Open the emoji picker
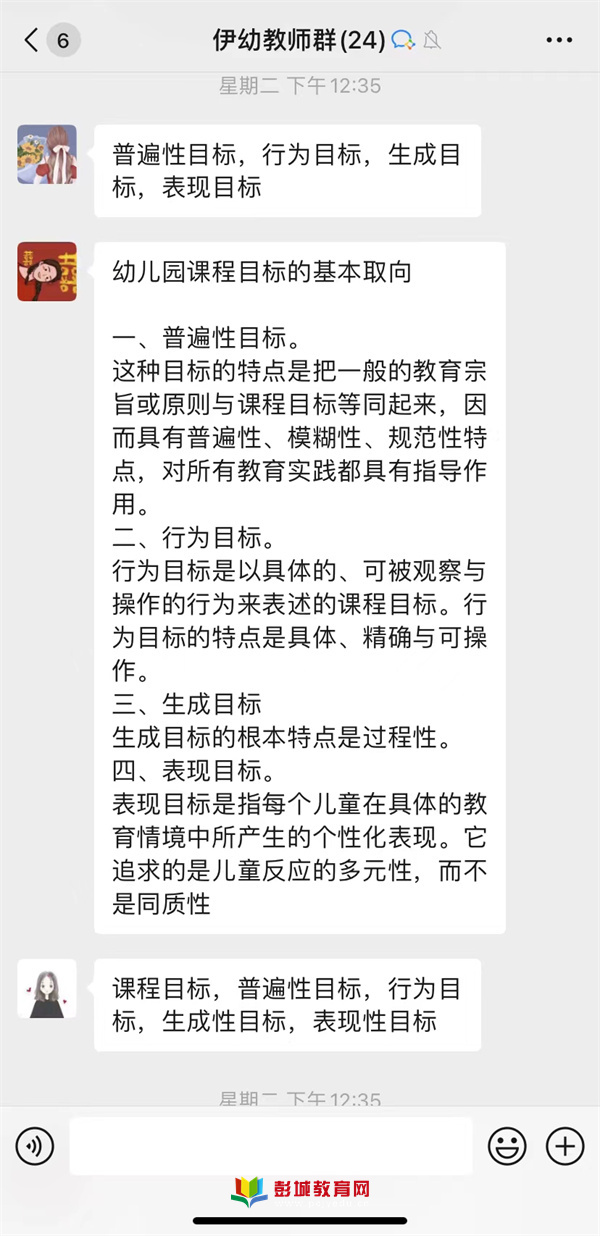Image resolution: width=600 pixels, height=1236 pixels. tap(507, 1145)
